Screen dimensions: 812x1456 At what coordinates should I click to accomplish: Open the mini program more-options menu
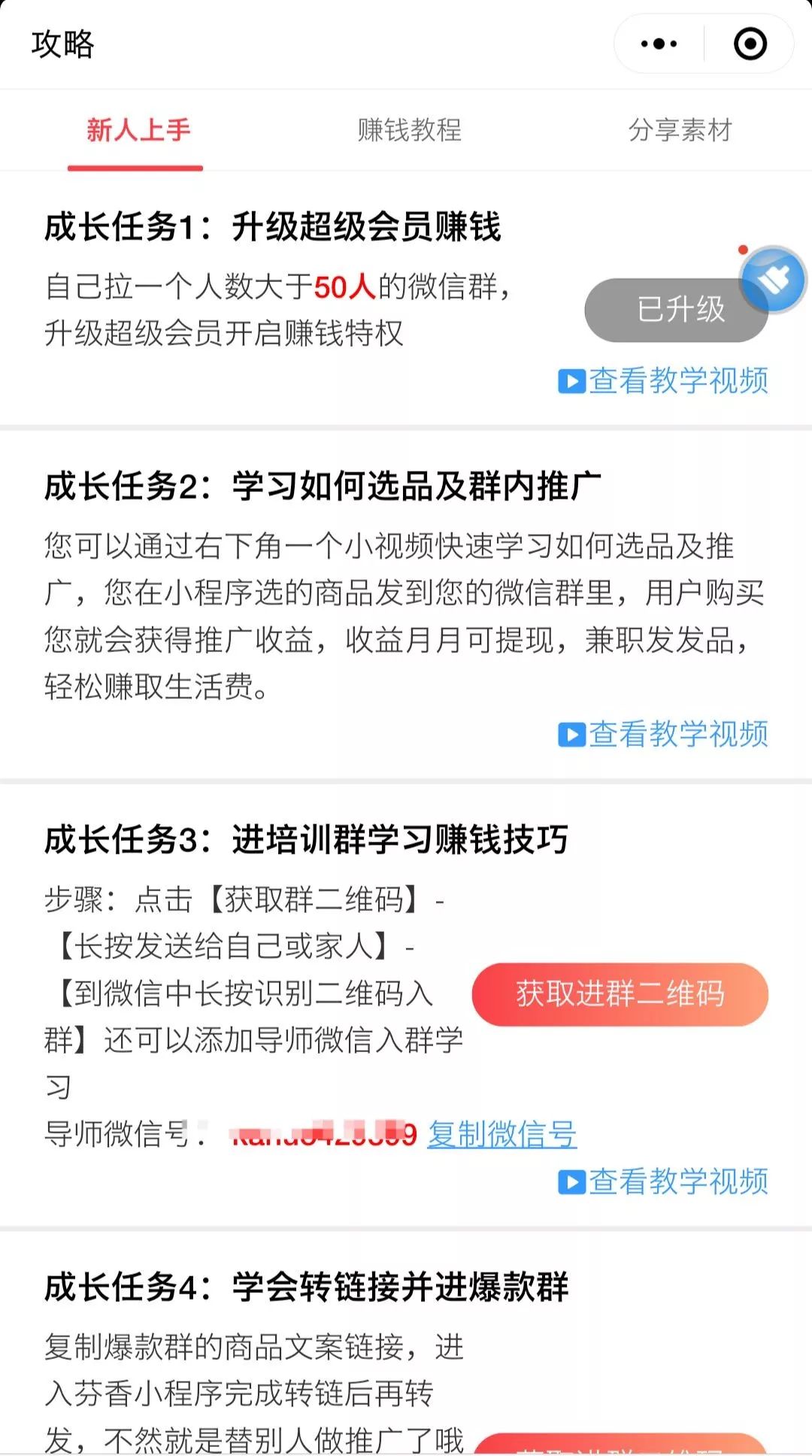pos(659,44)
